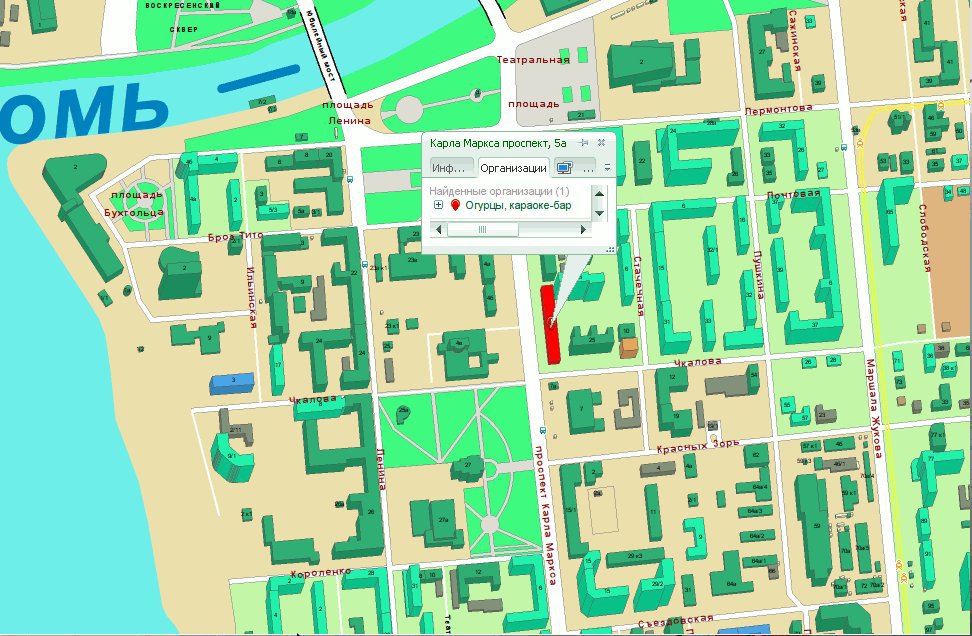Select the Организации tab
This screenshot has height=636, width=972.
coord(513,167)
